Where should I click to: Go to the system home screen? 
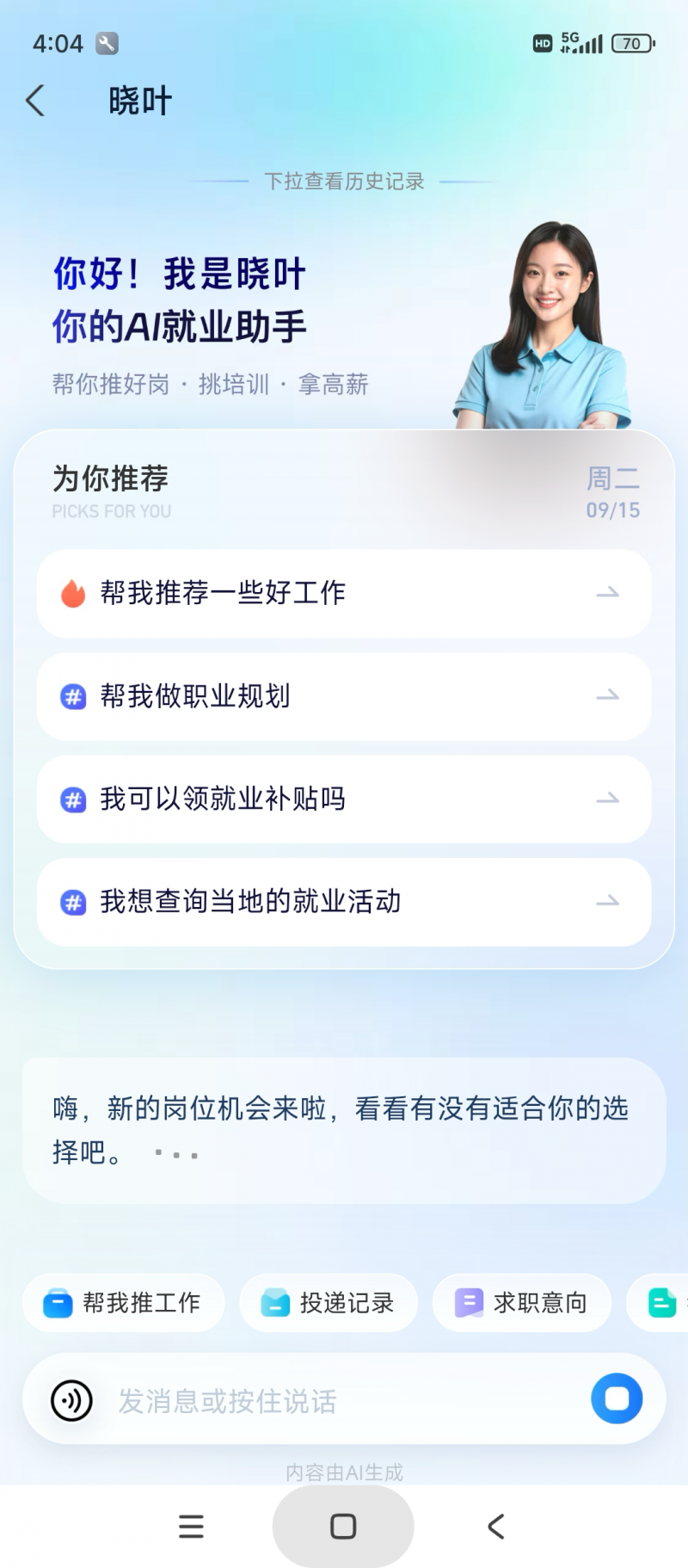(x=343, y=1526)
